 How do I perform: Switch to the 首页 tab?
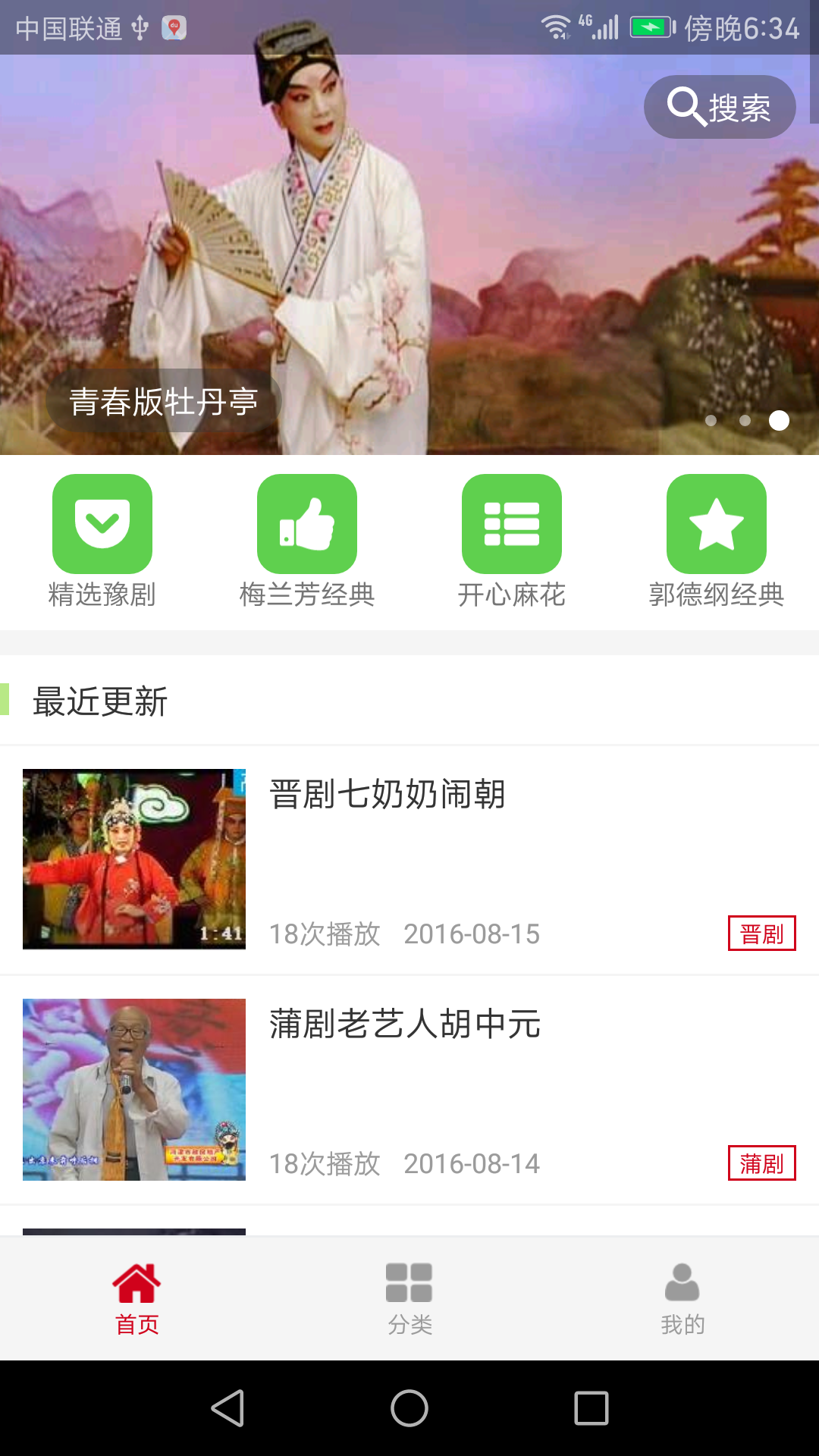[x=136, y=1298]
